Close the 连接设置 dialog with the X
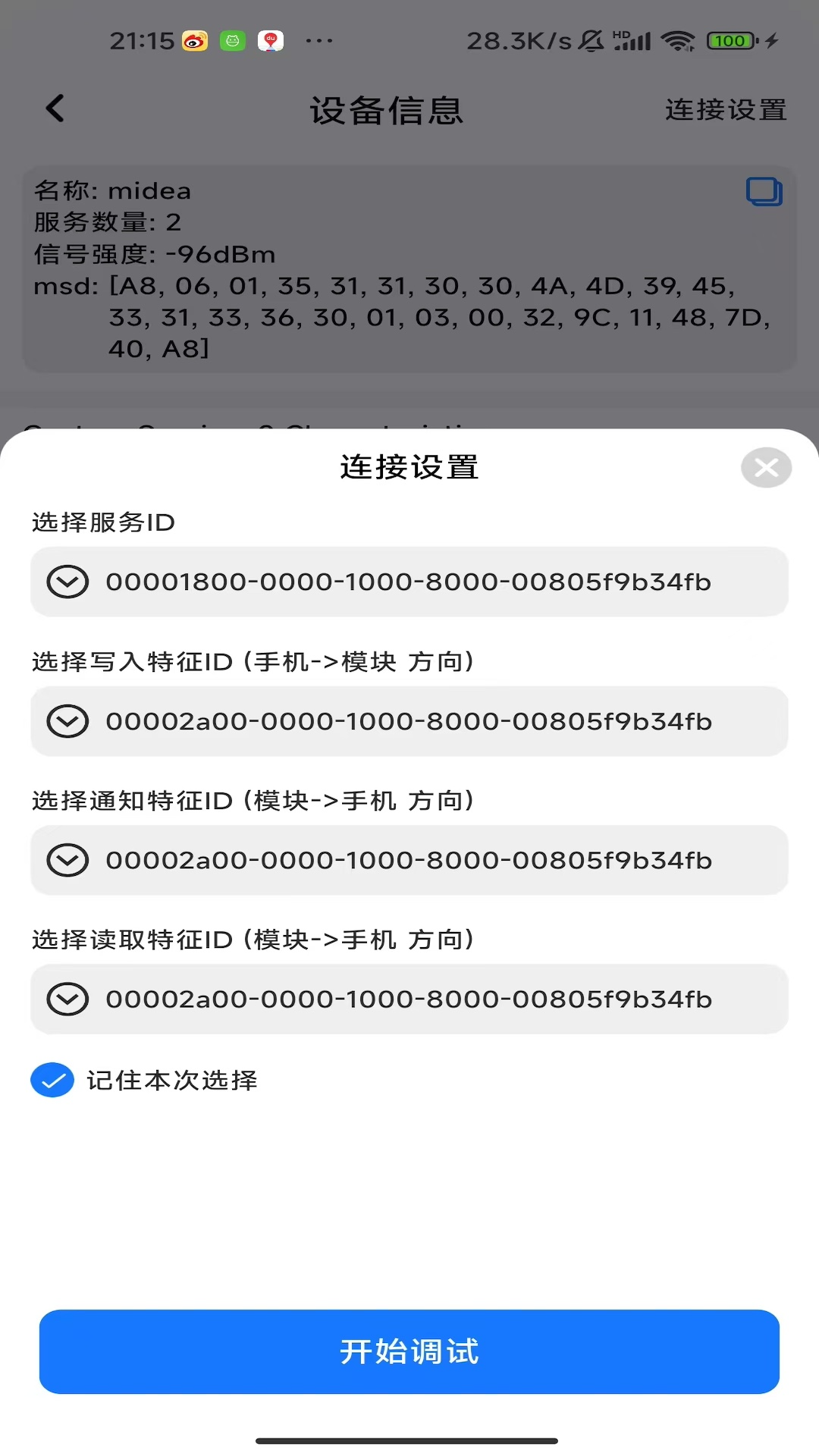Viewport: 819px width, 1456px height. [x=766, y=468]
